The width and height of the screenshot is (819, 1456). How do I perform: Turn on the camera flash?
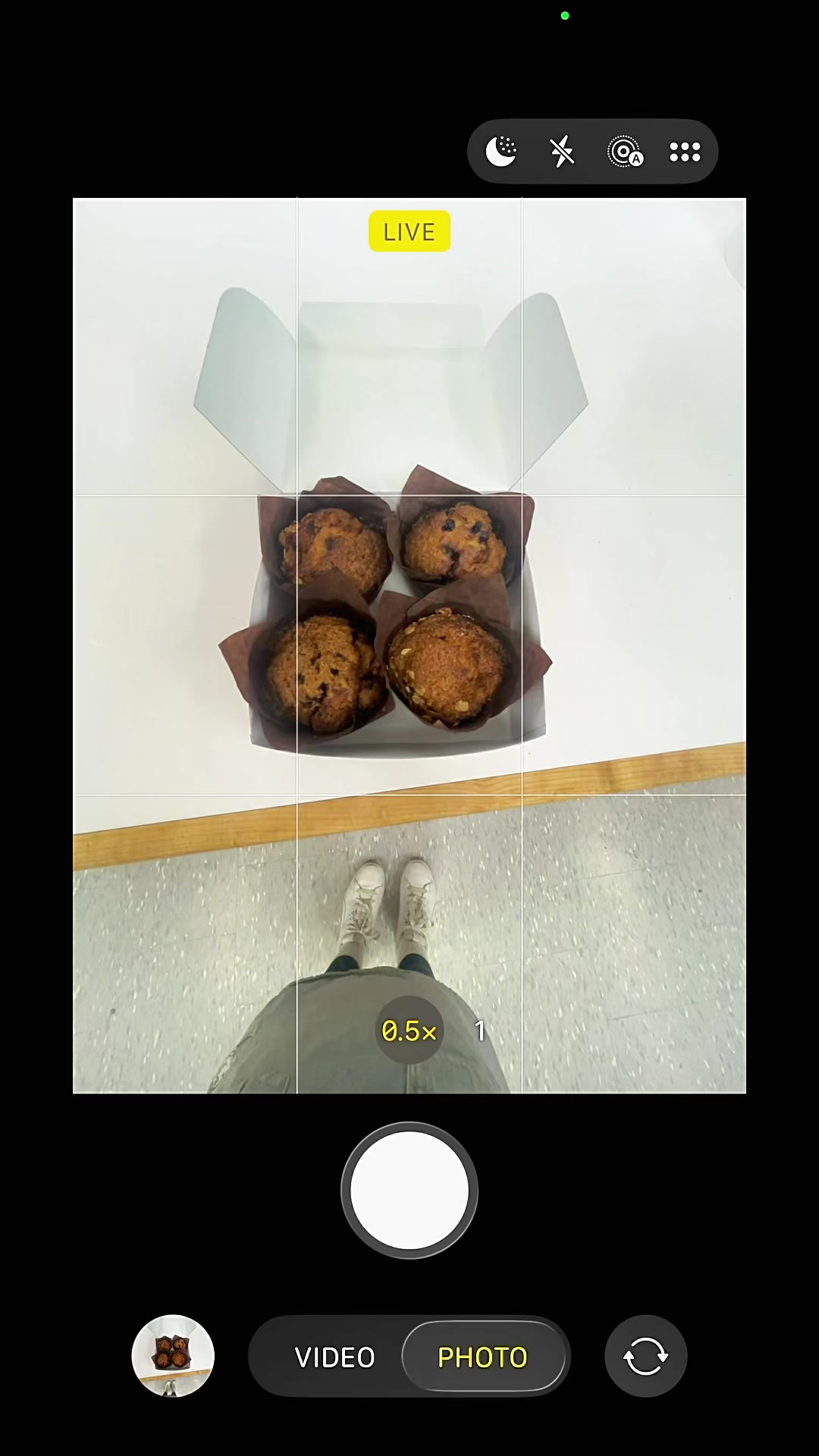(562, 152)
